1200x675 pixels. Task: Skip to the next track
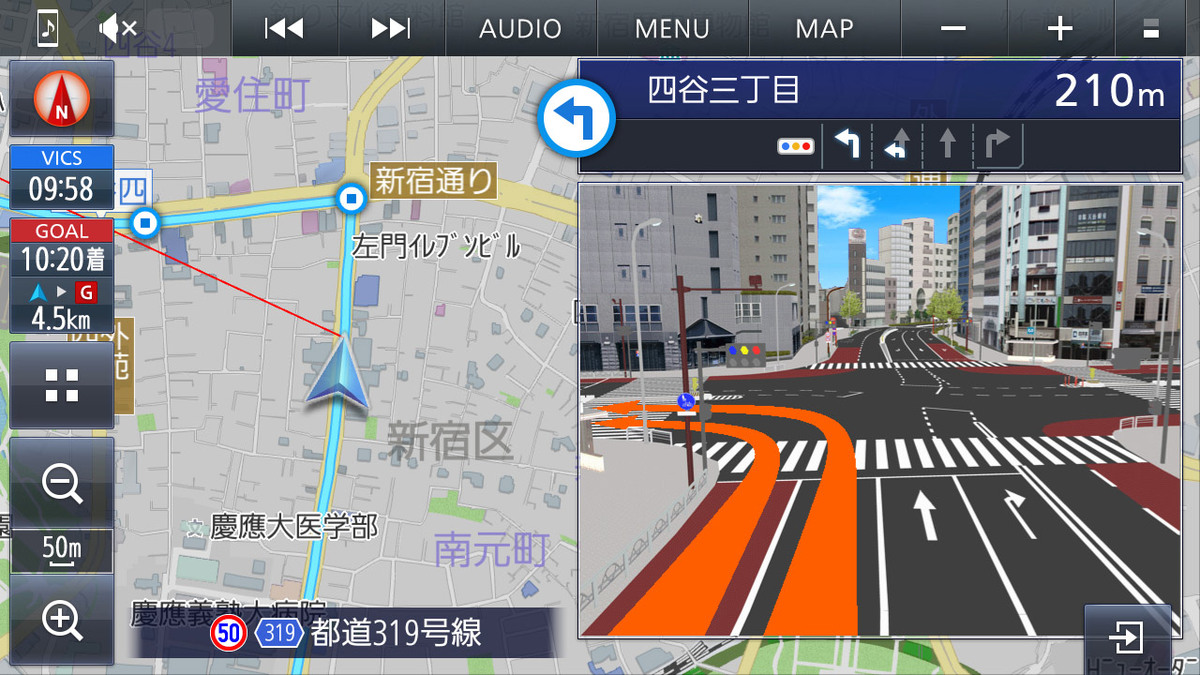391,28
